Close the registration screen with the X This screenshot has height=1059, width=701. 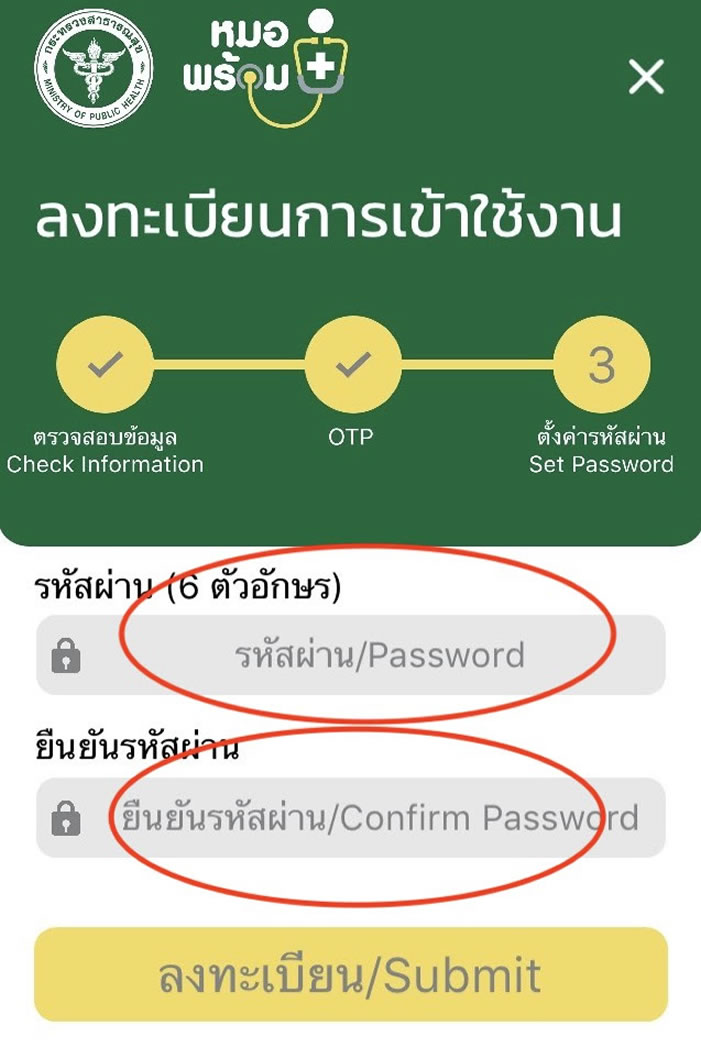(646, 77)
